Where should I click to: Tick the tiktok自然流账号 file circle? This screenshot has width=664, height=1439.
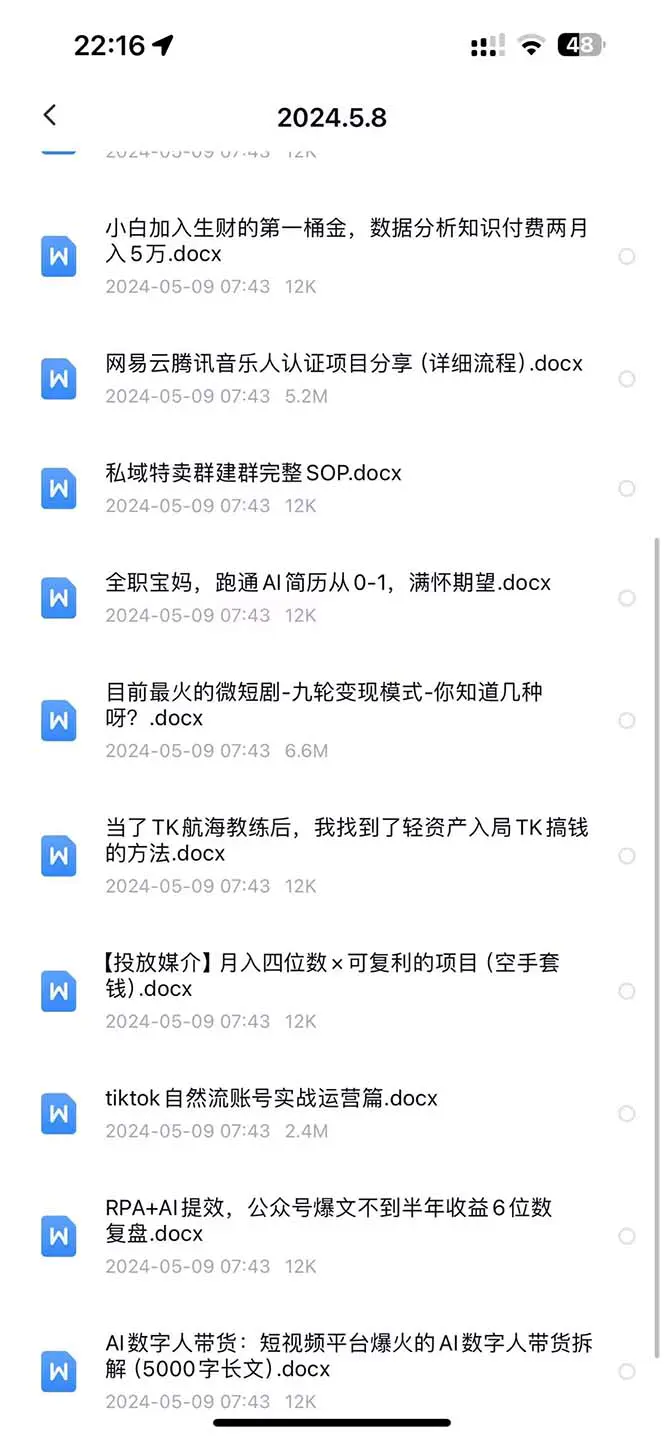(627, 1114)
